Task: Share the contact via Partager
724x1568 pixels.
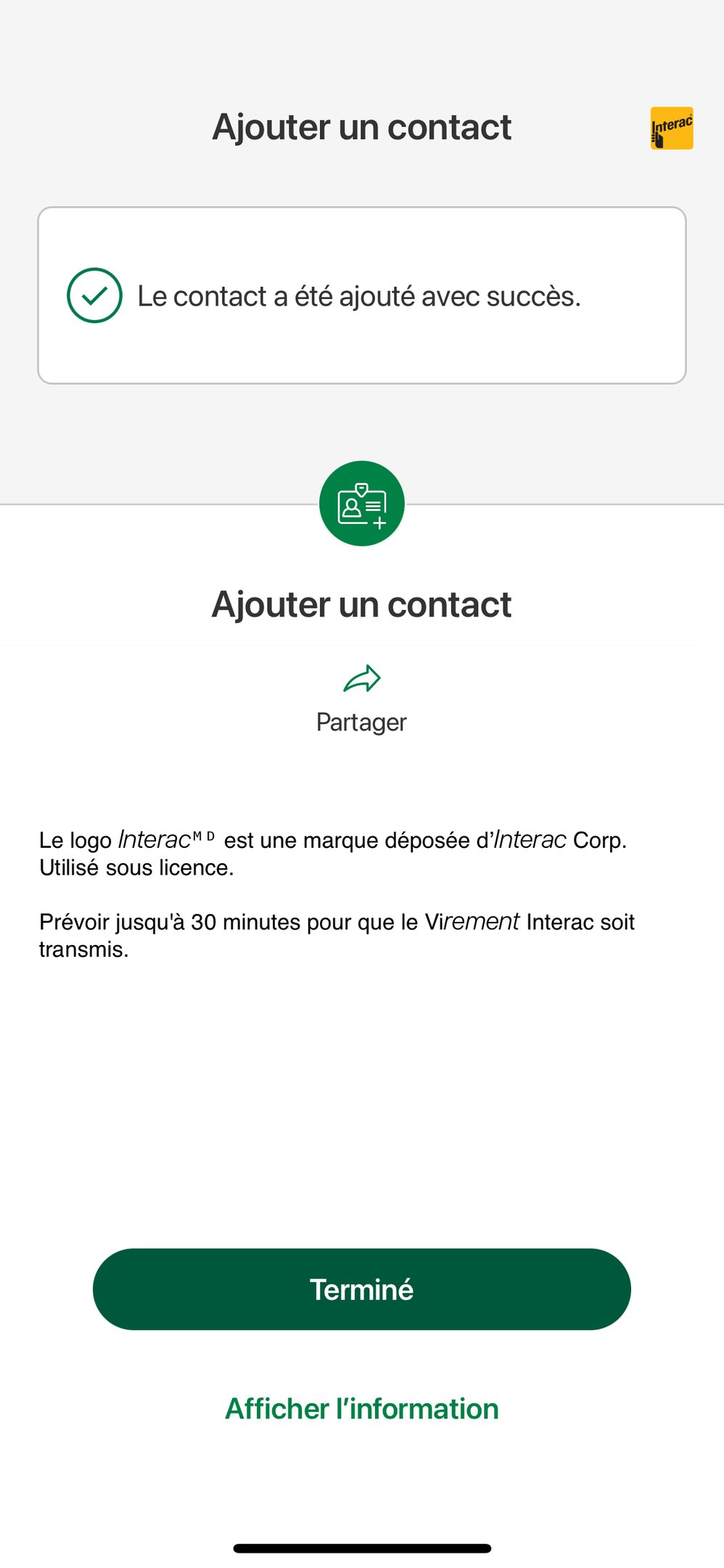Action: pyautogui.click(x=361, y=700)
